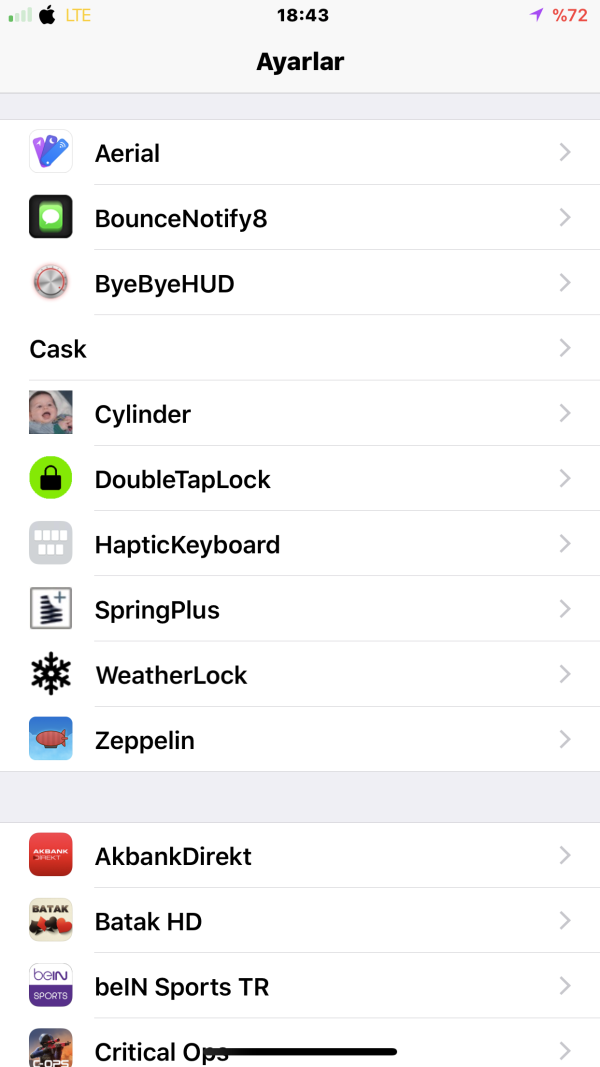
Task: Open Zeppelin settings
Action: point(300,740)
